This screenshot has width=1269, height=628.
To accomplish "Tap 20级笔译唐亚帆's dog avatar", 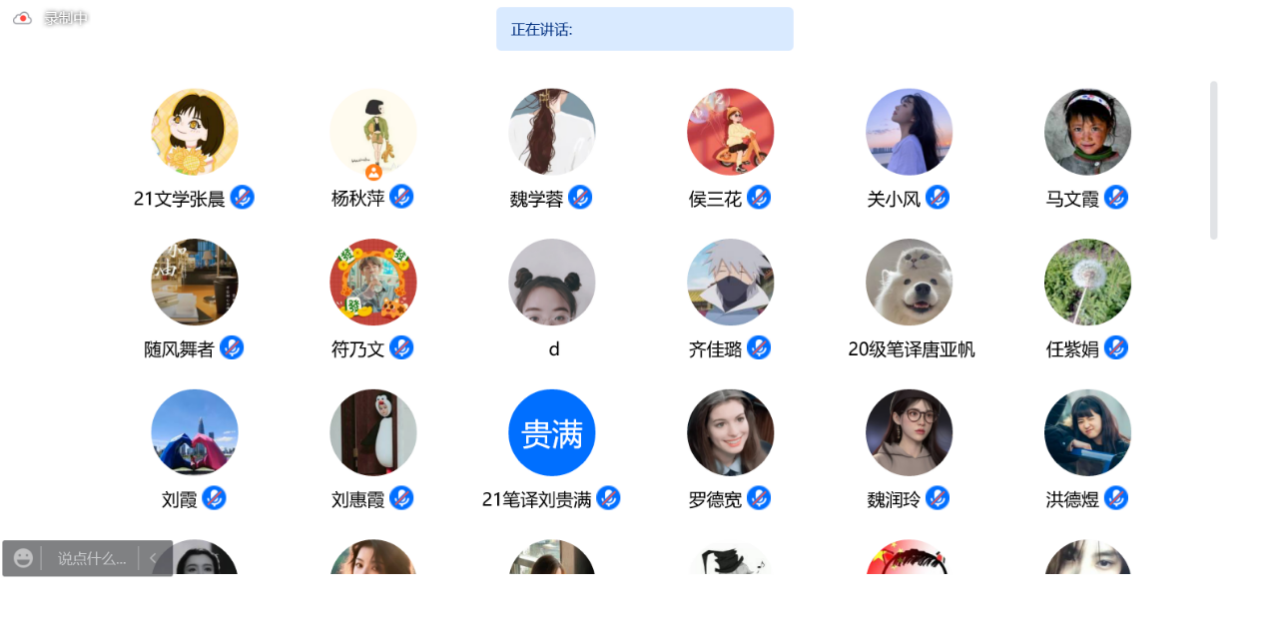I will 909,282.
